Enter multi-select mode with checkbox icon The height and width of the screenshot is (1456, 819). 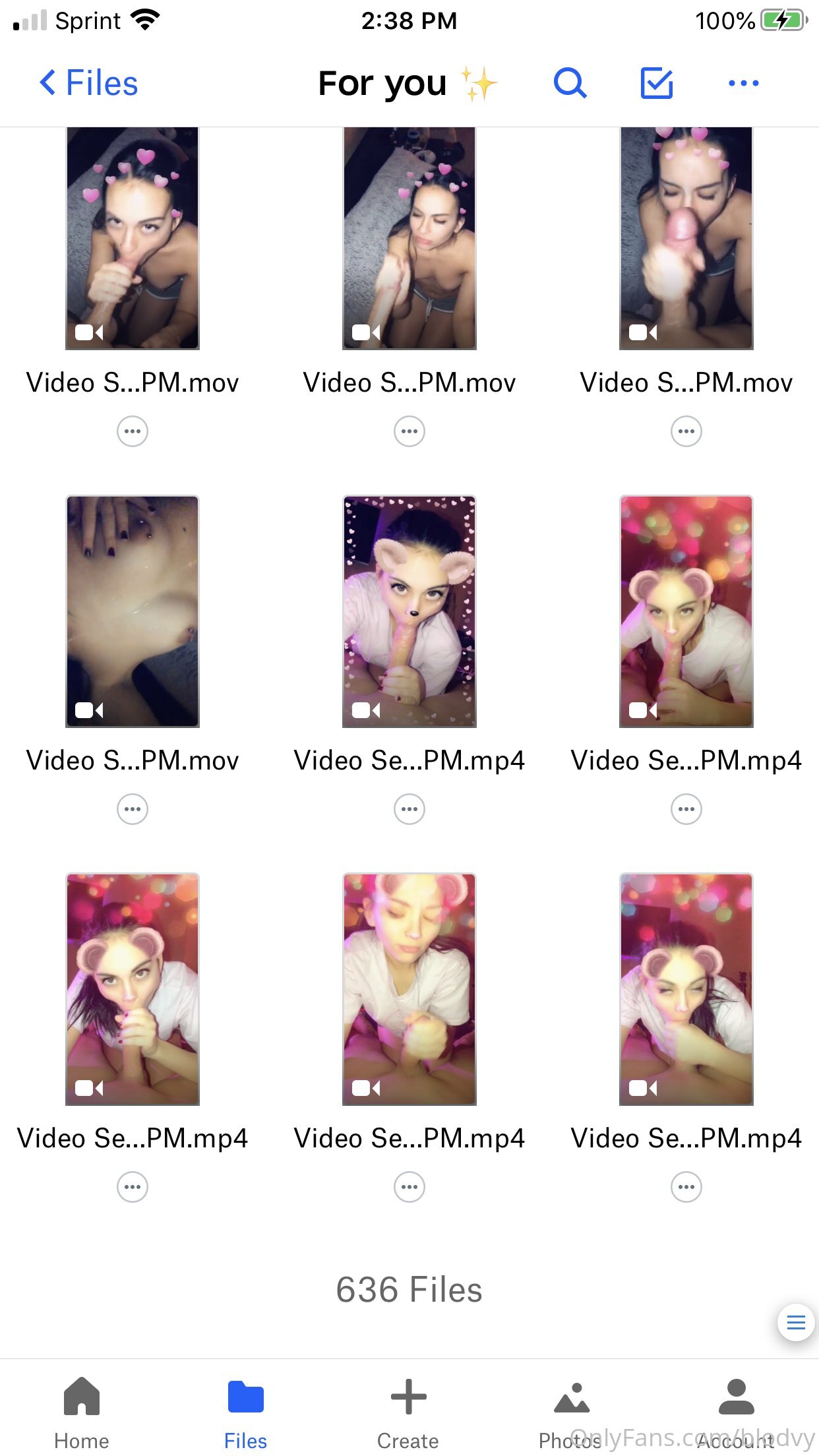[x=656, y=83]
